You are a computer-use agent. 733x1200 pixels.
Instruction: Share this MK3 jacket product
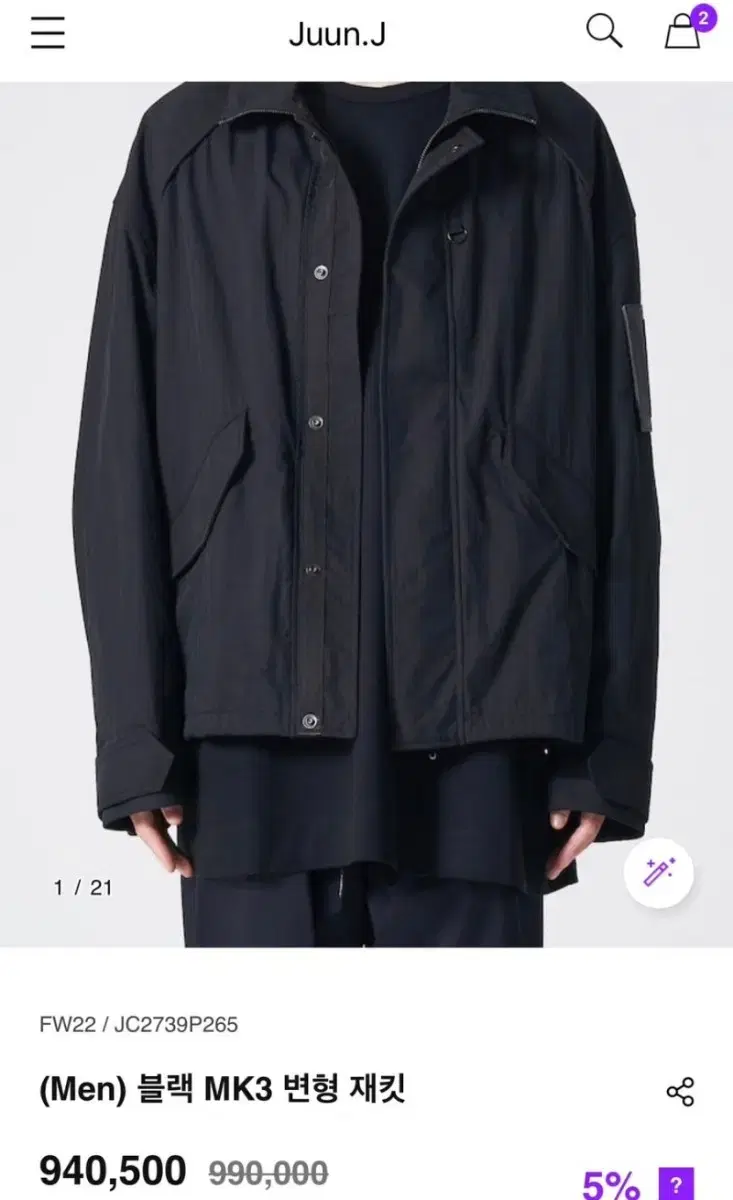pyautogui.click(x=680, y=1092)
